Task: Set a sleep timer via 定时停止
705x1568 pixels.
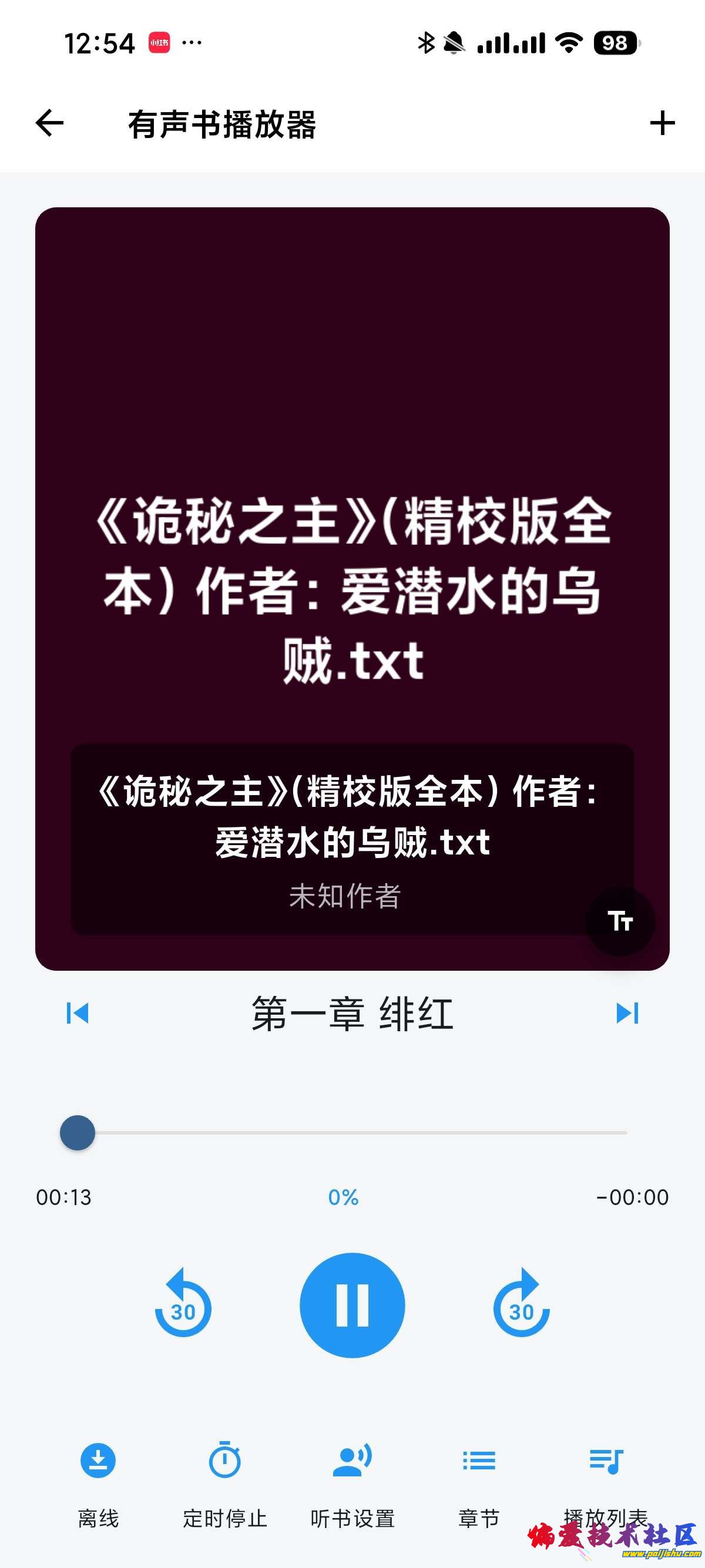Action: pyautogui.click(x=224, y=1482)
